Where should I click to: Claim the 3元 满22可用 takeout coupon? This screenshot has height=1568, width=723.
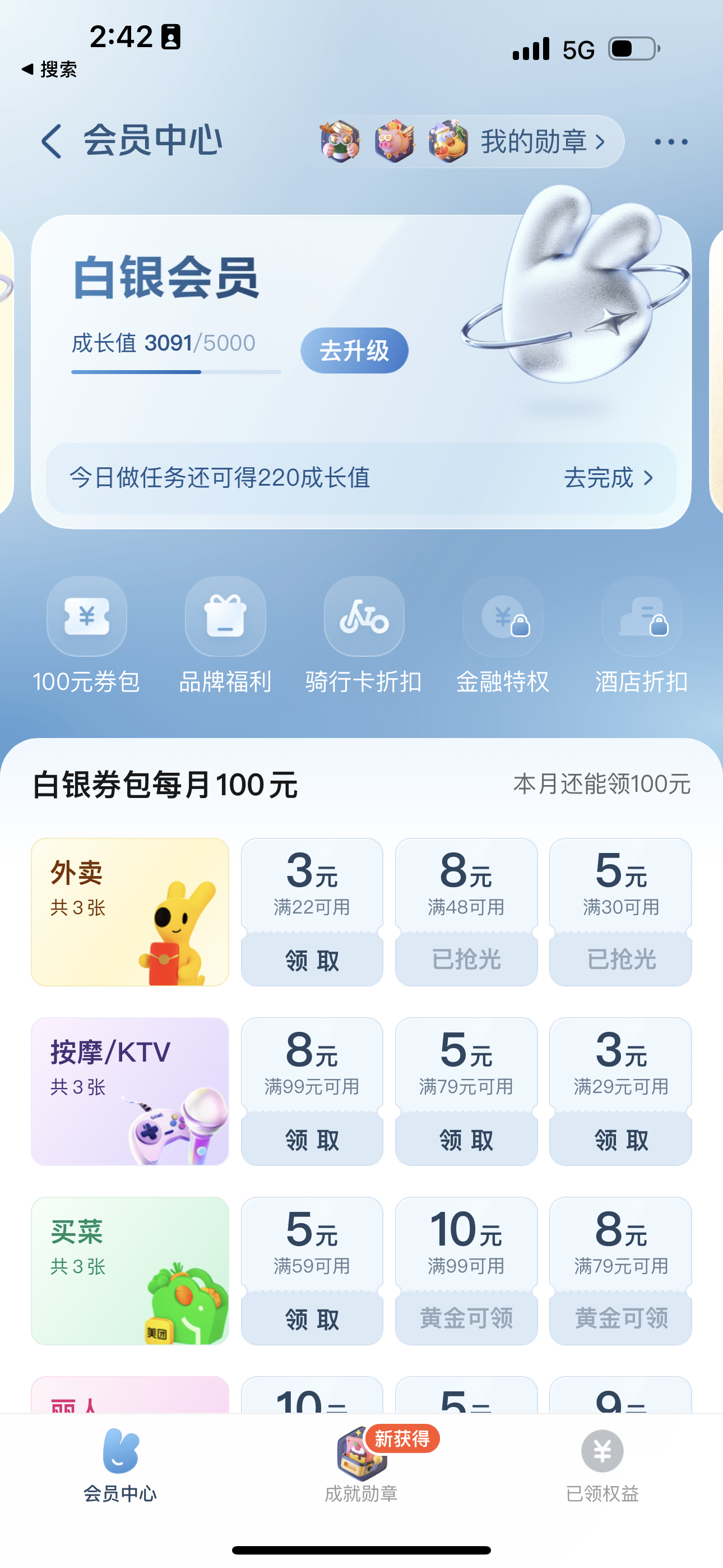tap(312, 961)
